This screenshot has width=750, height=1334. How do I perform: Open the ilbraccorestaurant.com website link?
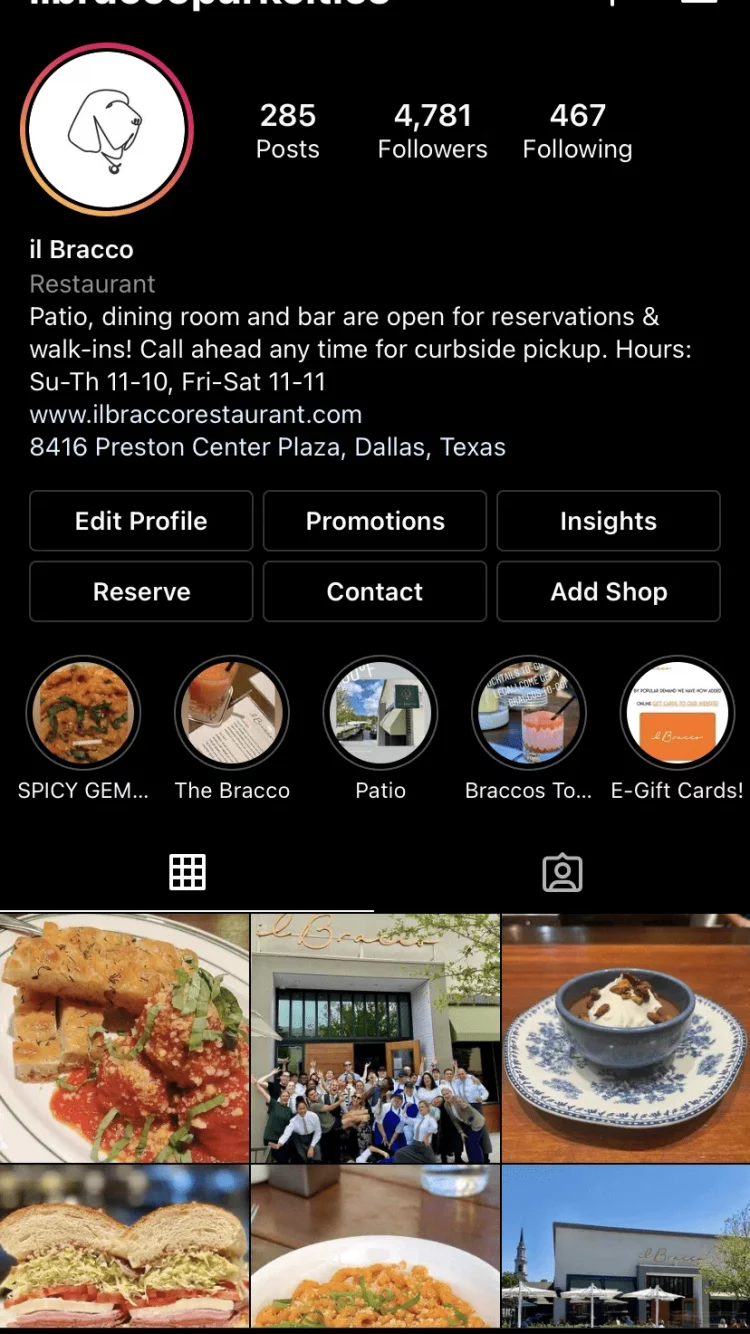click(x=196, y=414)
